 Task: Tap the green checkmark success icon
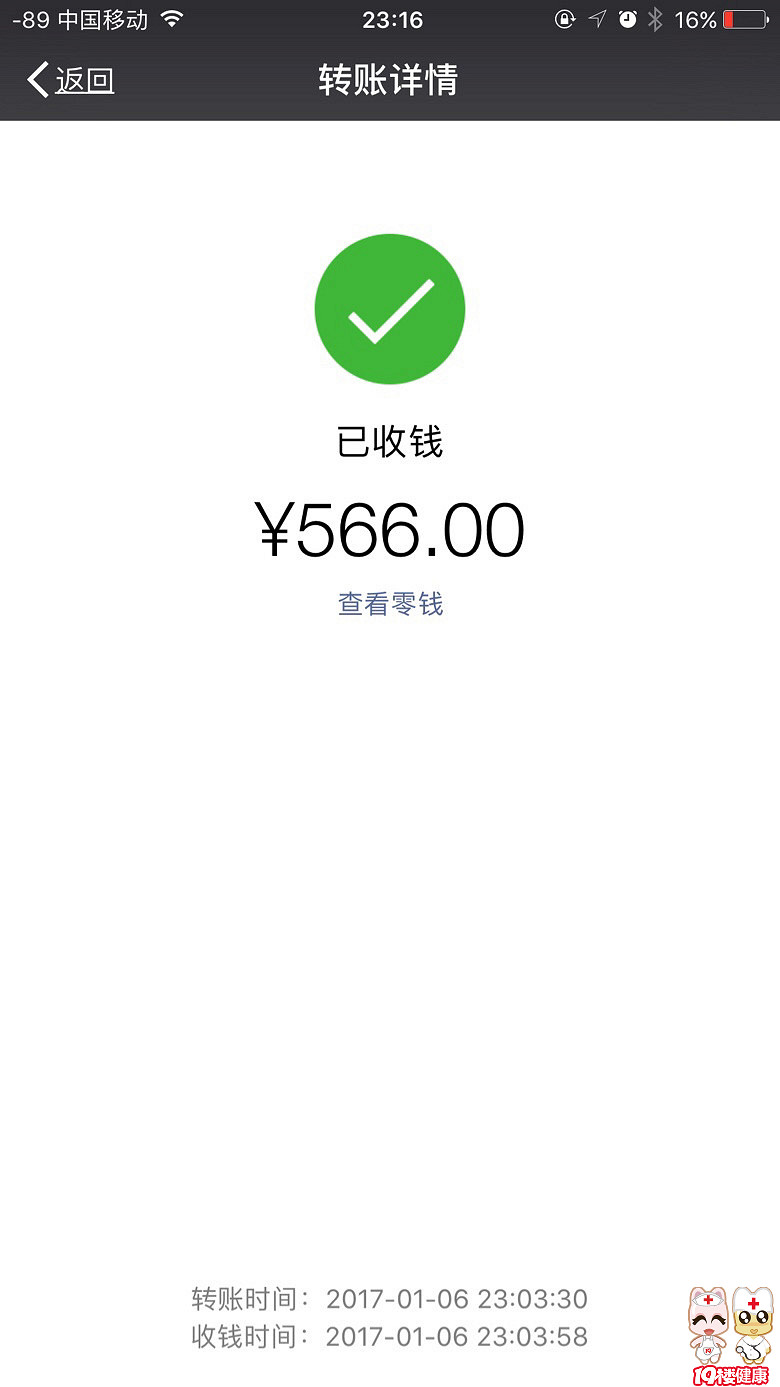[390, 308]
